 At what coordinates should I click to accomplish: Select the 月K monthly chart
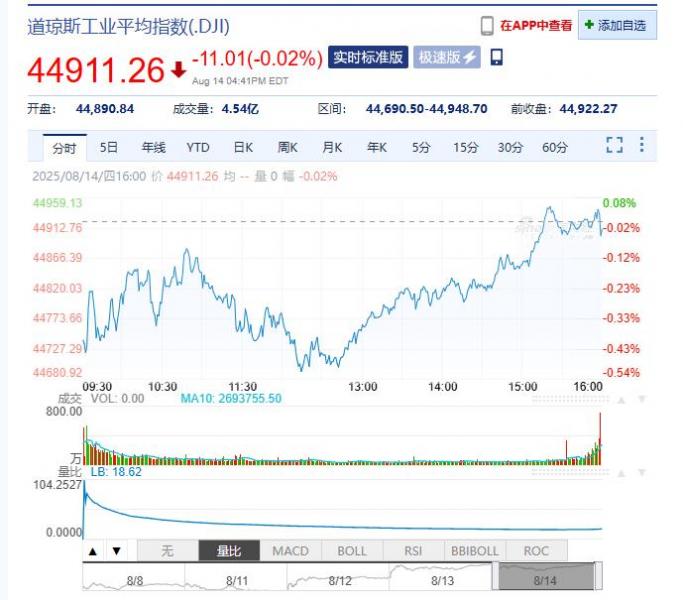[332, 147]
